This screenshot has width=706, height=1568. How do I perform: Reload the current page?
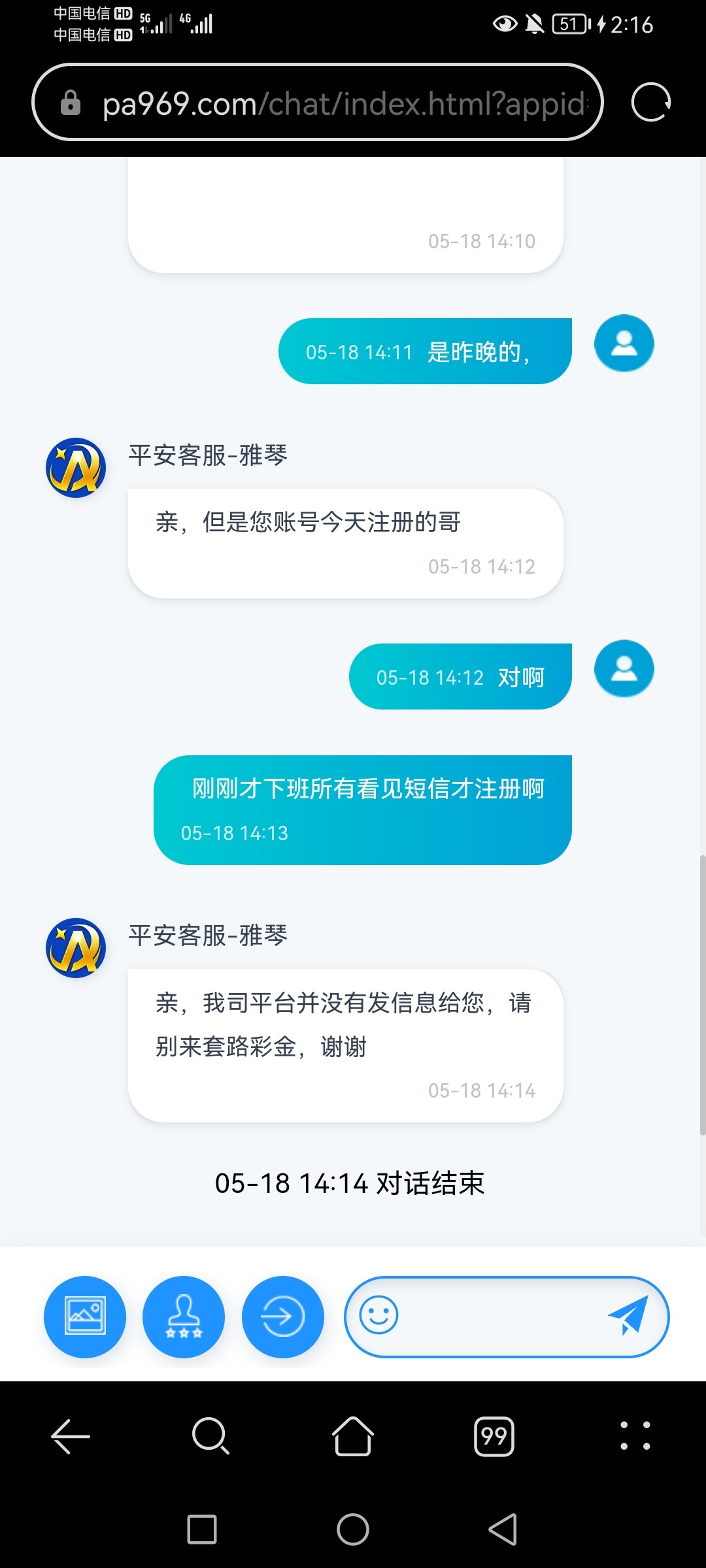(x=650, y=103)
